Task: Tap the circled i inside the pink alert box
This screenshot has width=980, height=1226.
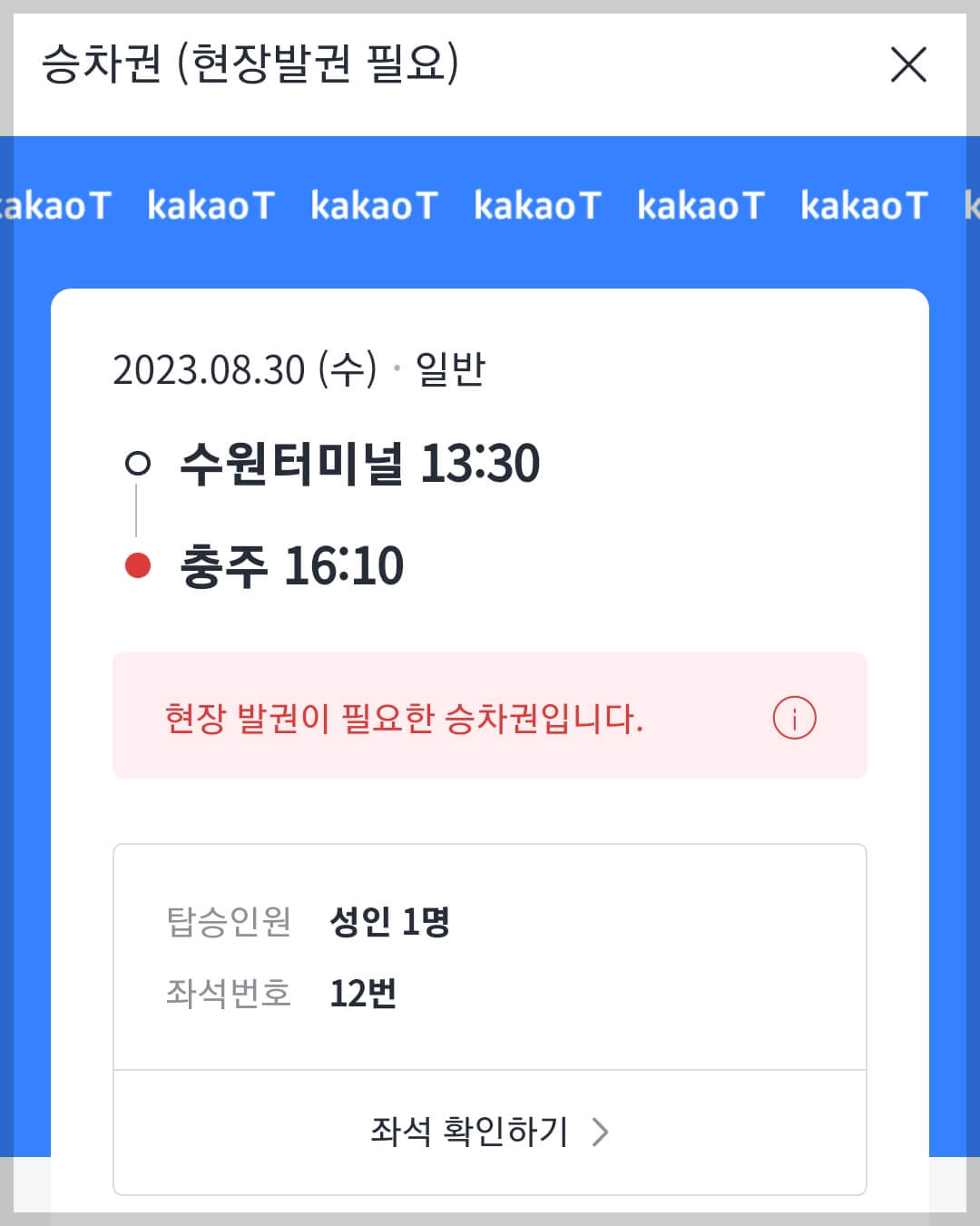Action: point(792,717)
